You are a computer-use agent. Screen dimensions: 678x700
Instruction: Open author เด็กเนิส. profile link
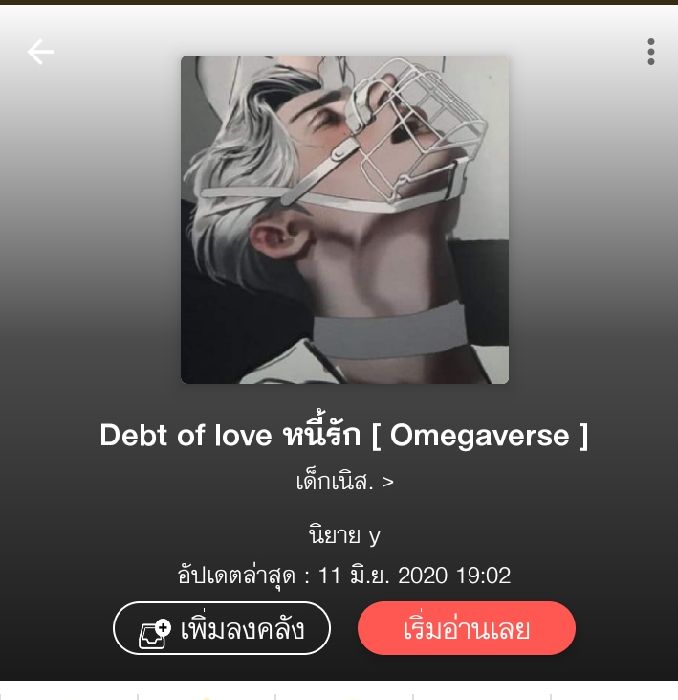[345, 482]
